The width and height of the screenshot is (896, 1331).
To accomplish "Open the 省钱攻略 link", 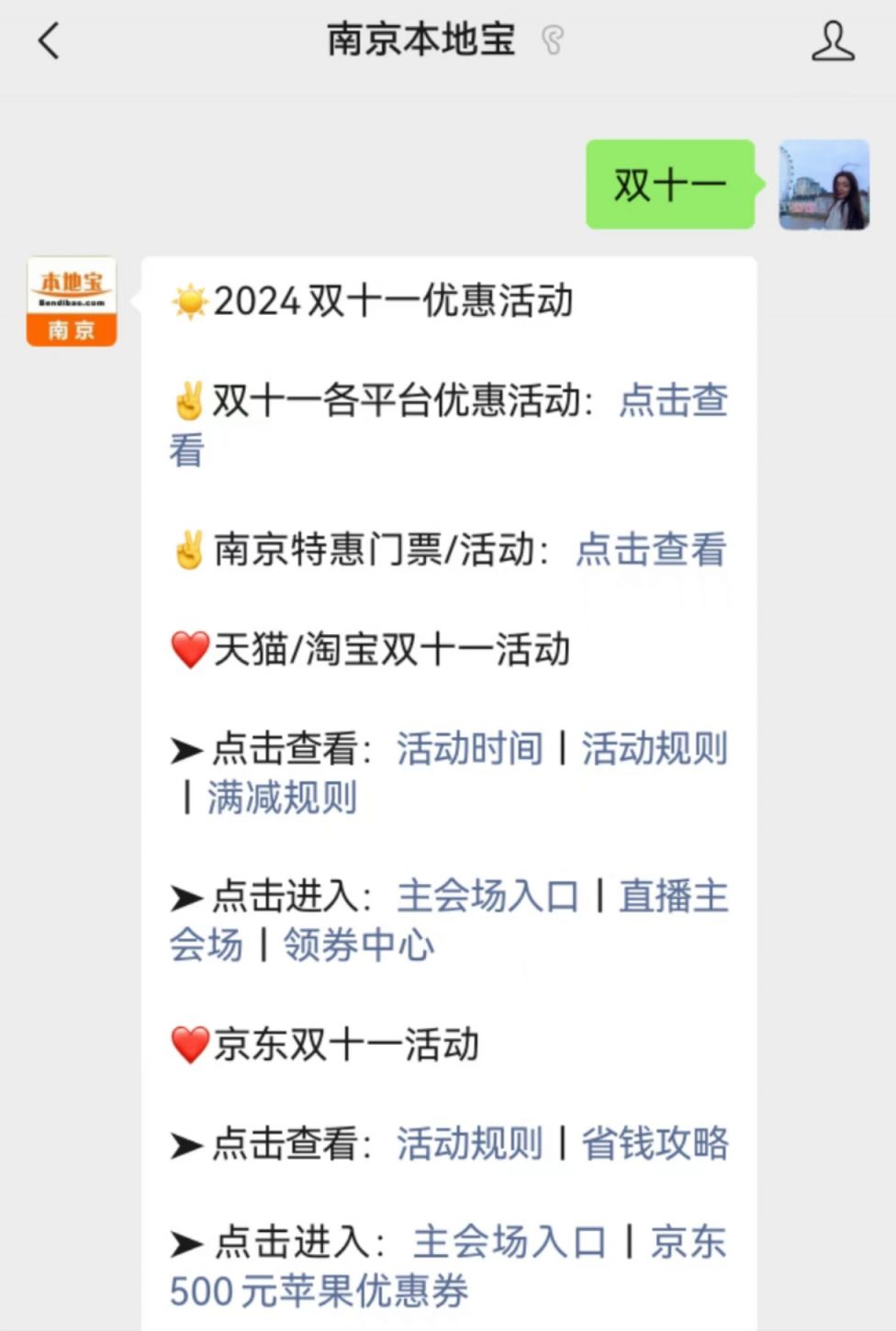I will click(x=655, y=1144).
